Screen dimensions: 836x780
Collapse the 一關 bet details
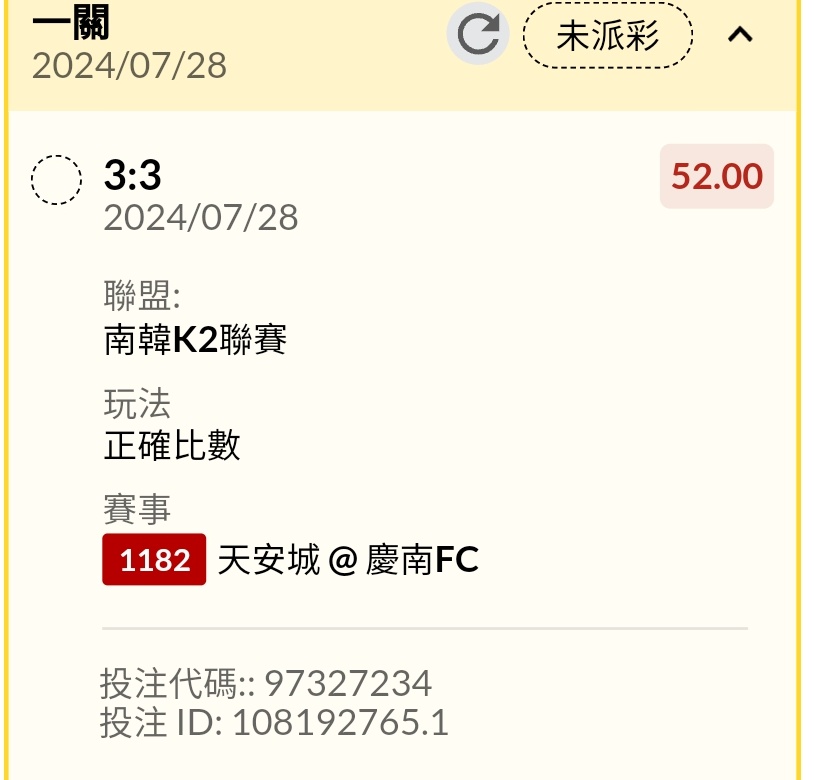click(x=740, y=35)
